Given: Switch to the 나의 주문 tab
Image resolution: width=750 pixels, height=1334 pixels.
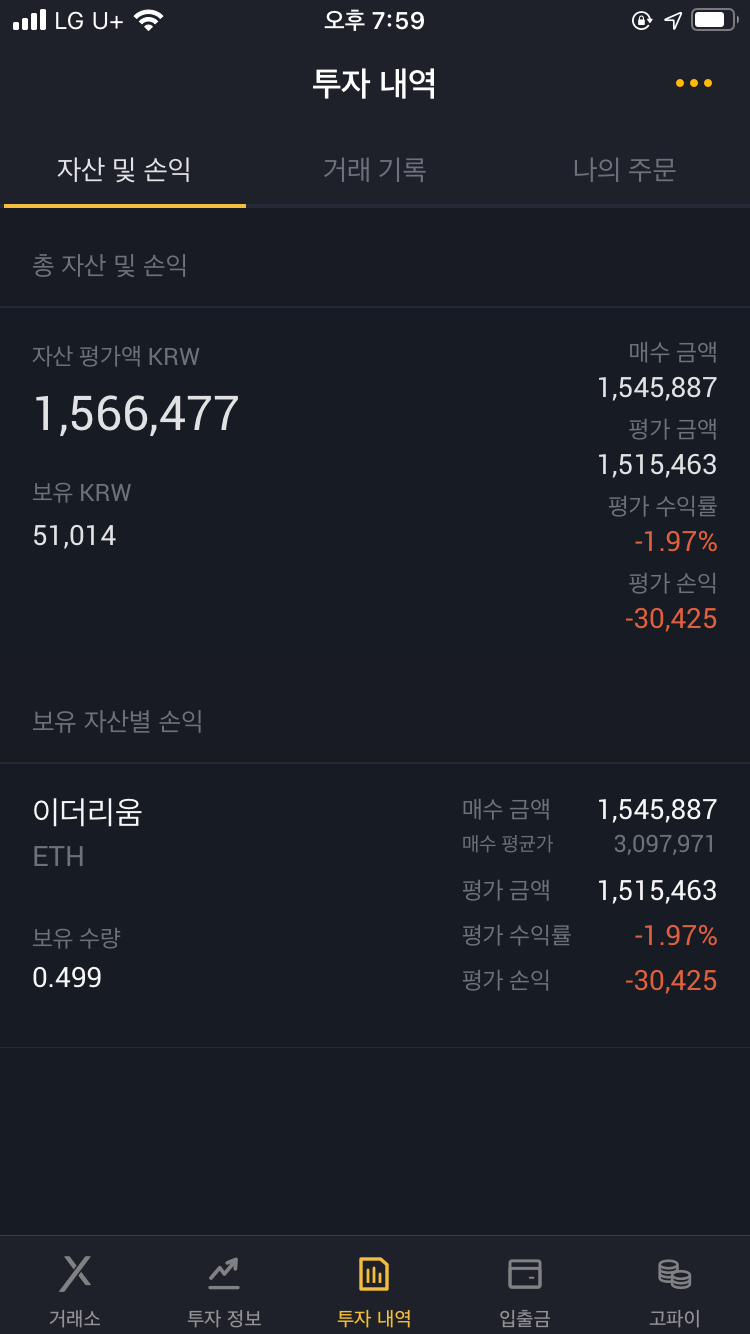Looking at the screenshot, I should [x=625, y=169].
